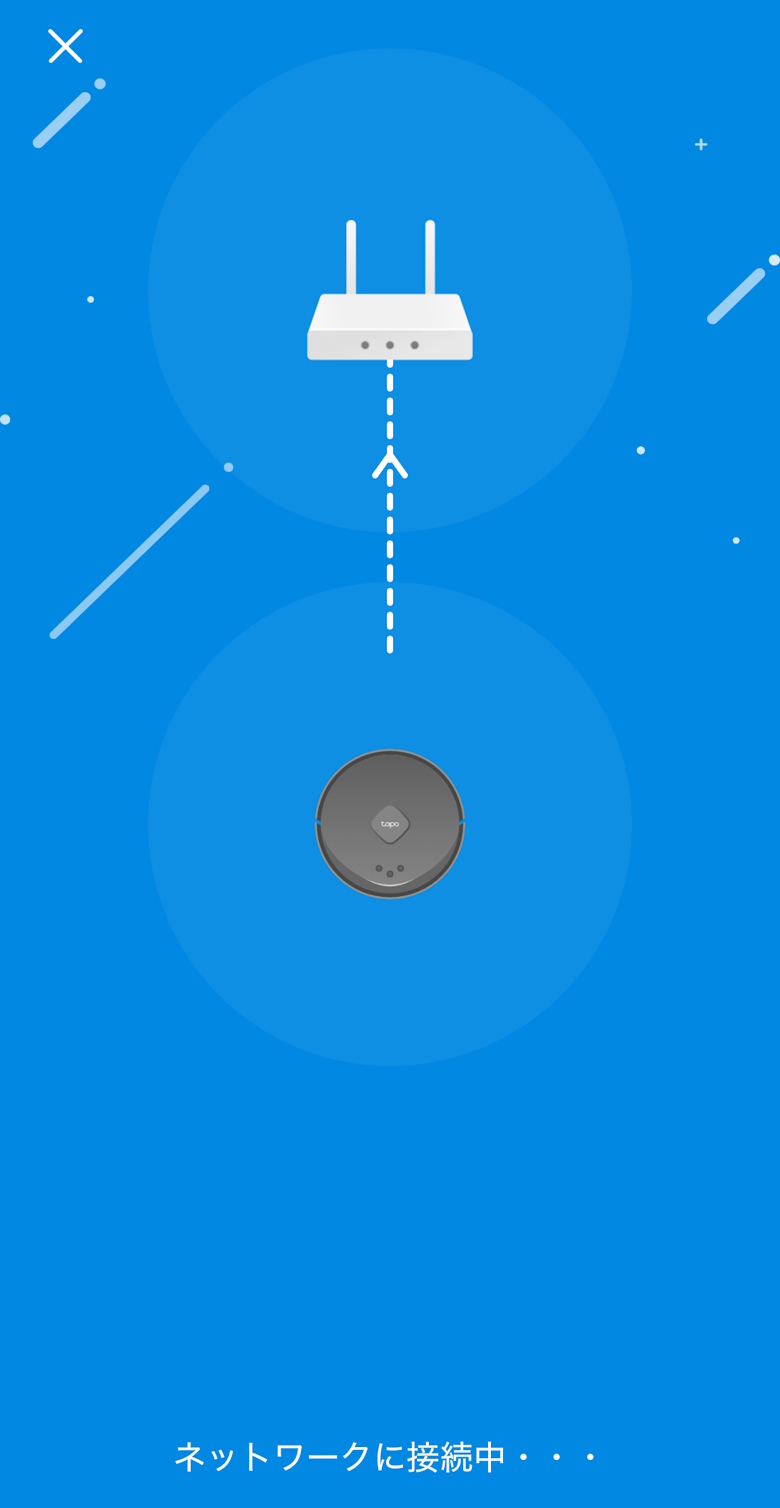Close the network connection screen
780x1508 pixels.
click(x=65, y=46)
